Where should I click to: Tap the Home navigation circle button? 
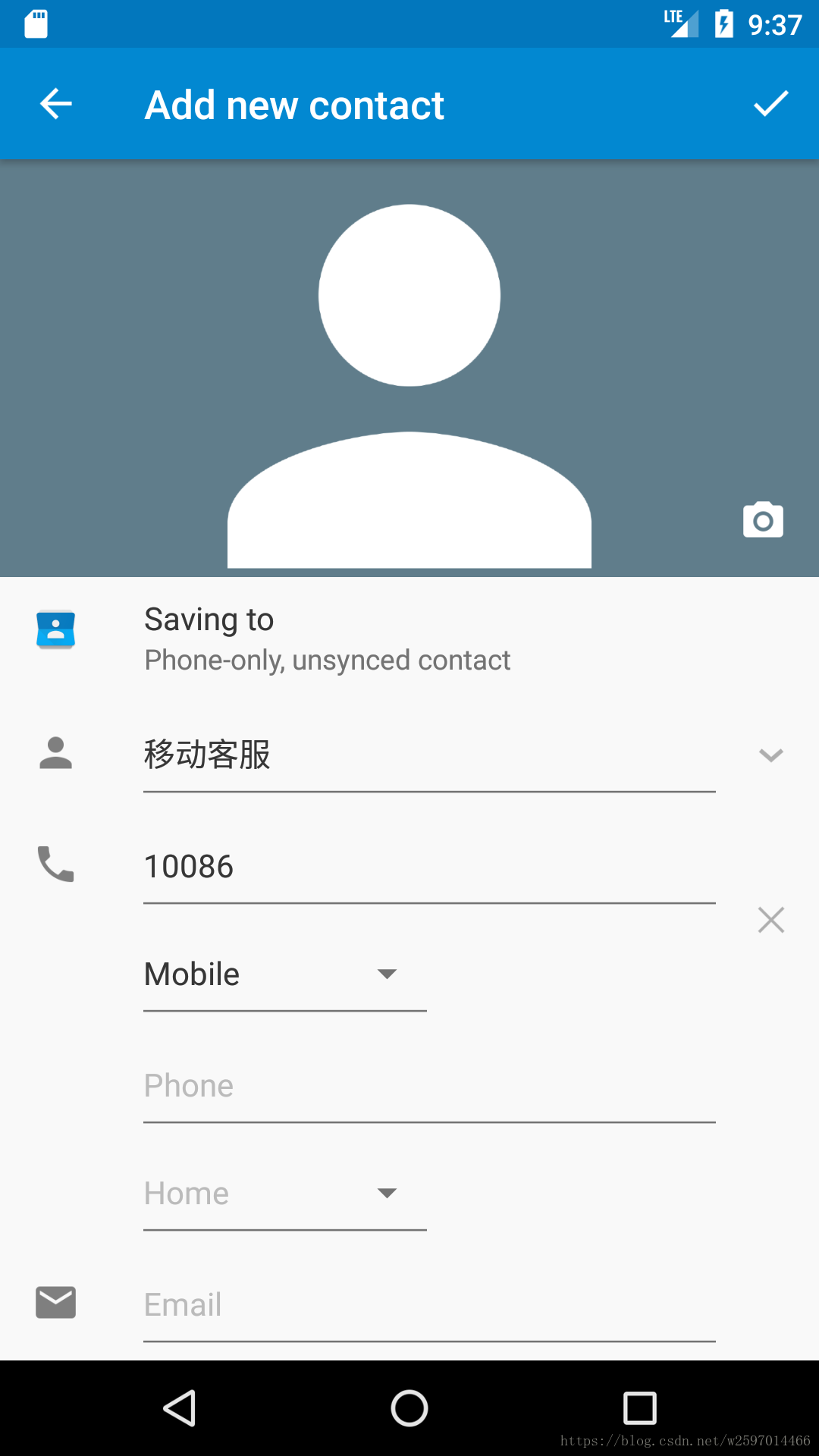click(409, 1408)
